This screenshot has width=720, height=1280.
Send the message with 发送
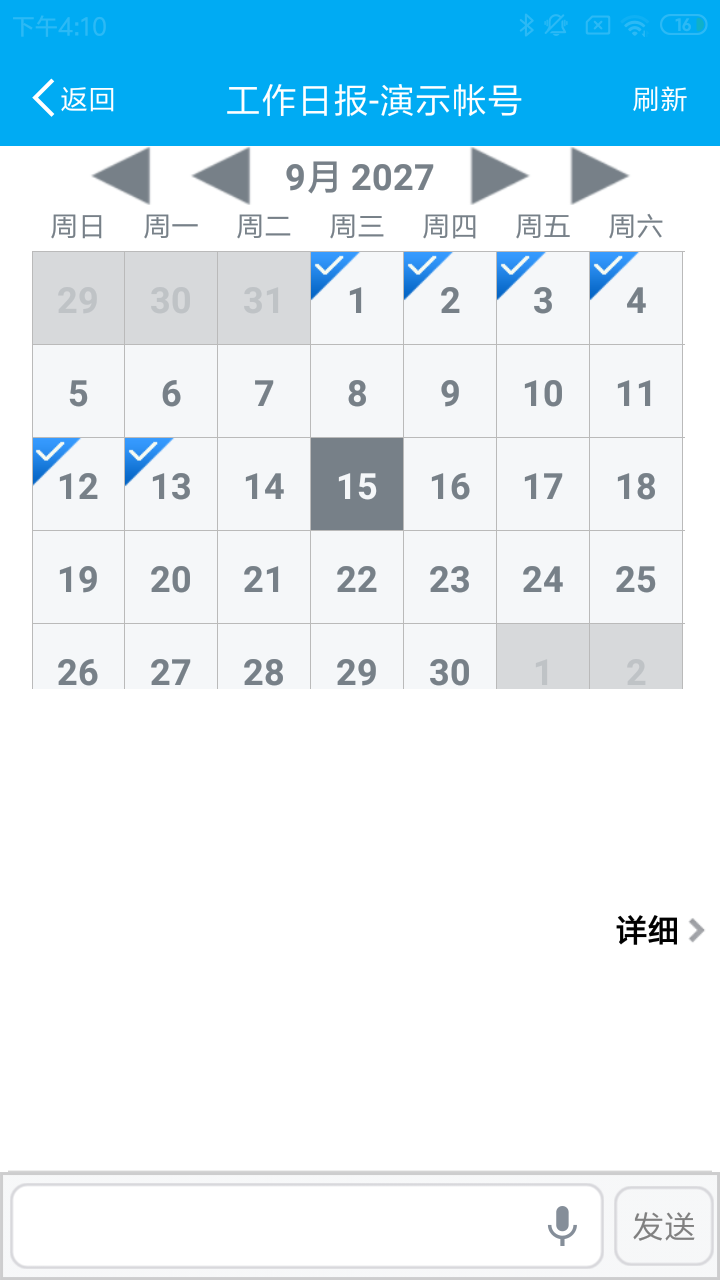pos(664,1226)
